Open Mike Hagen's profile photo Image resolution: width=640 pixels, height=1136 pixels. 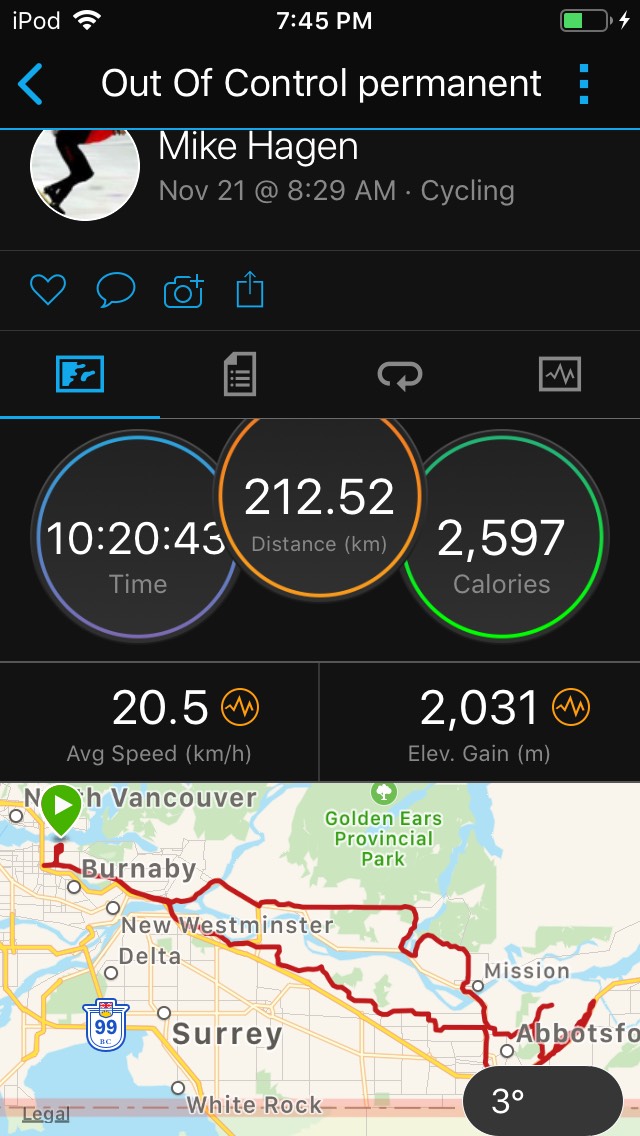click(84, 170)
